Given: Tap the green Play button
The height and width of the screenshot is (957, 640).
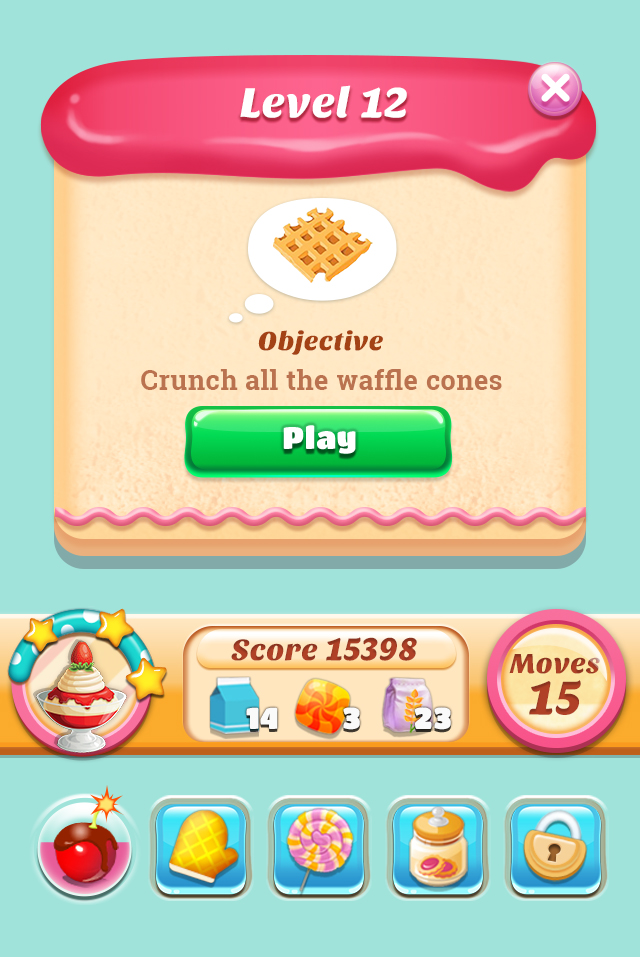Looking at the screenshot, I should pos(318,439).
